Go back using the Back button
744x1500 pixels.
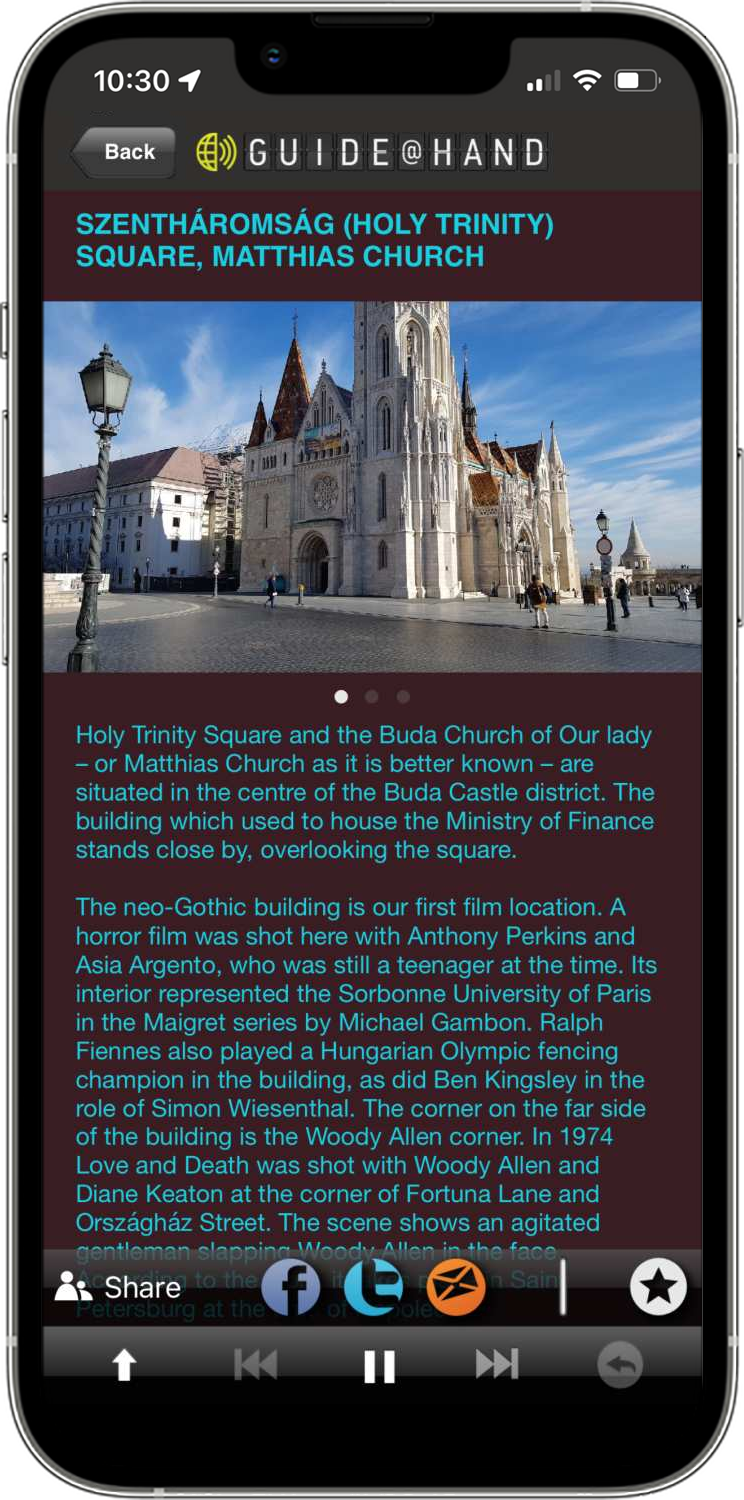pos(124,152)
